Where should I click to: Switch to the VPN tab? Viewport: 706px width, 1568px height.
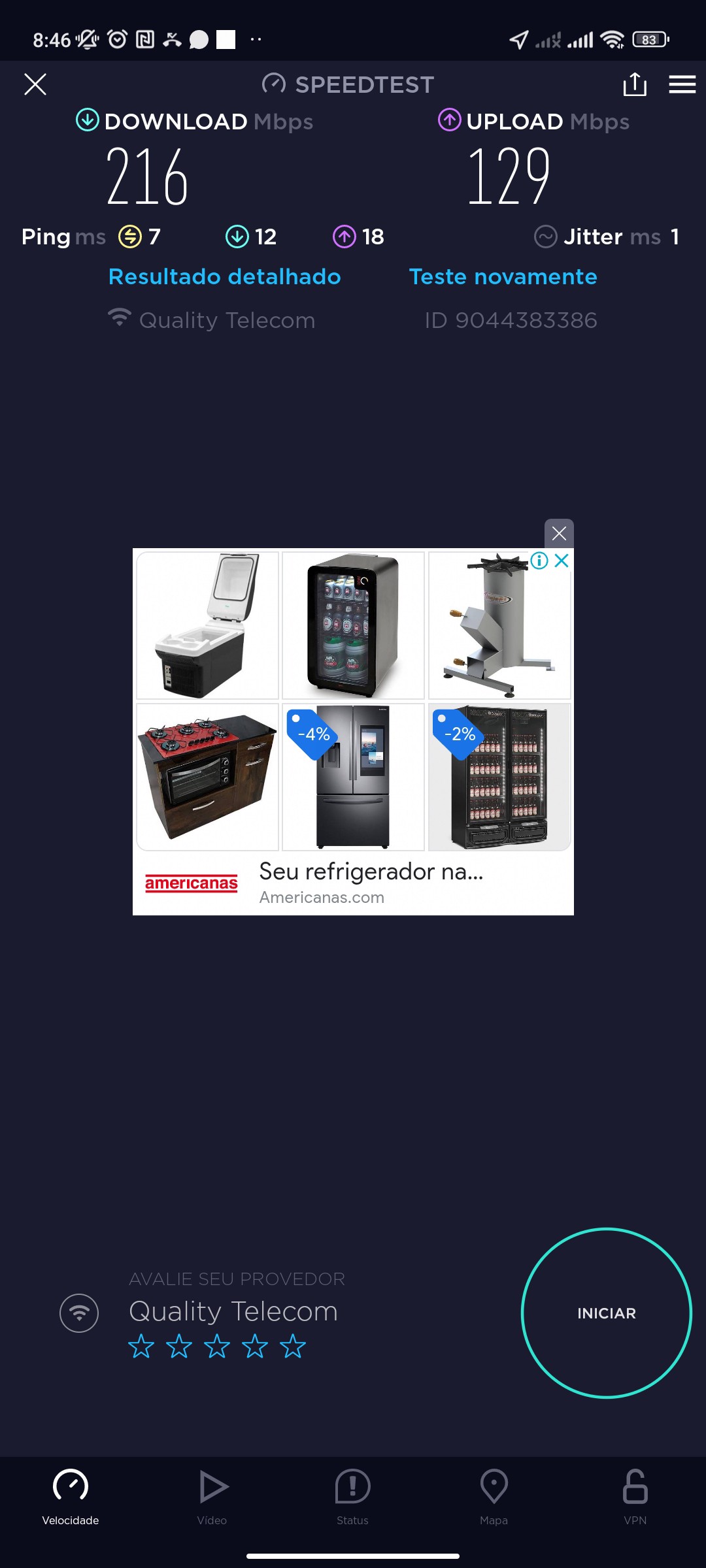coord(635,1496)
